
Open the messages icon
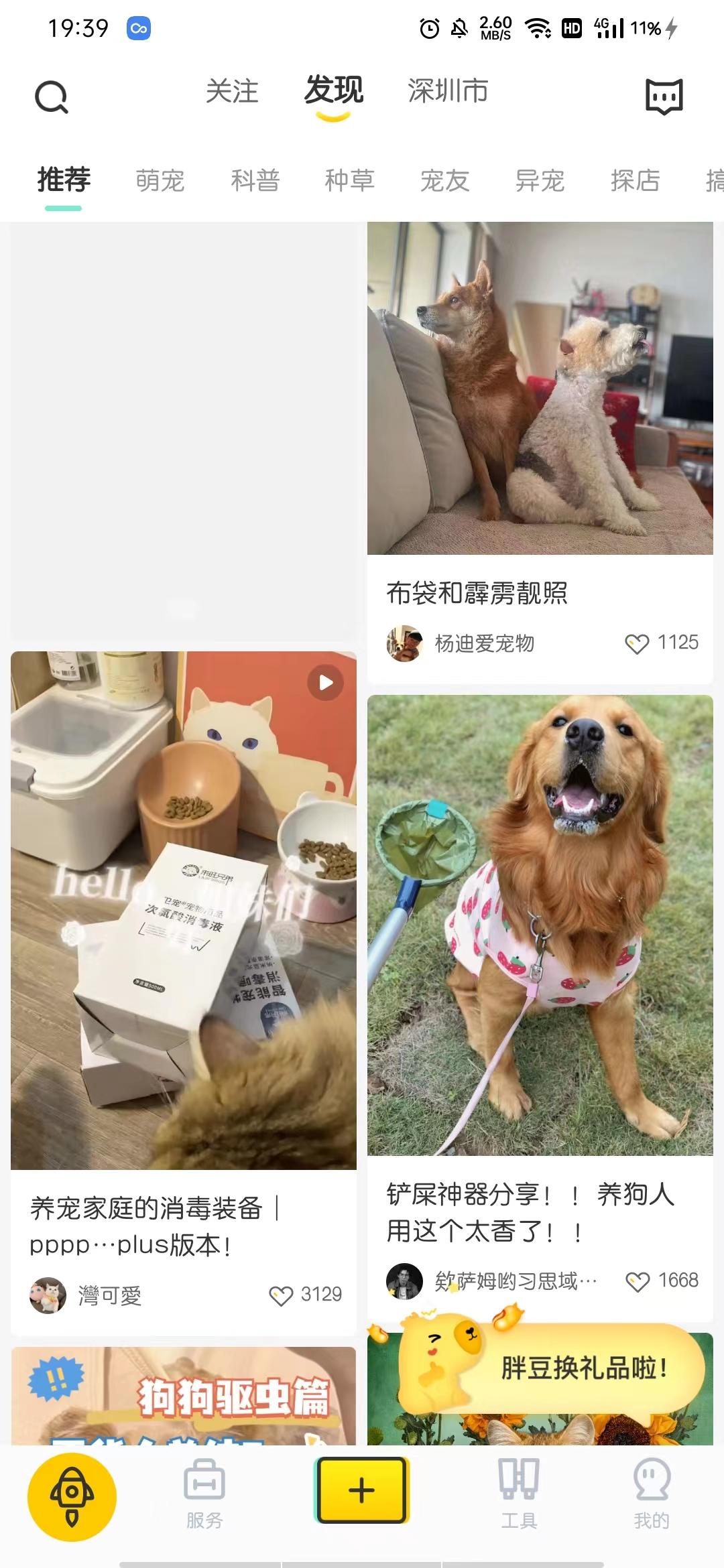(x=664, y=96)
